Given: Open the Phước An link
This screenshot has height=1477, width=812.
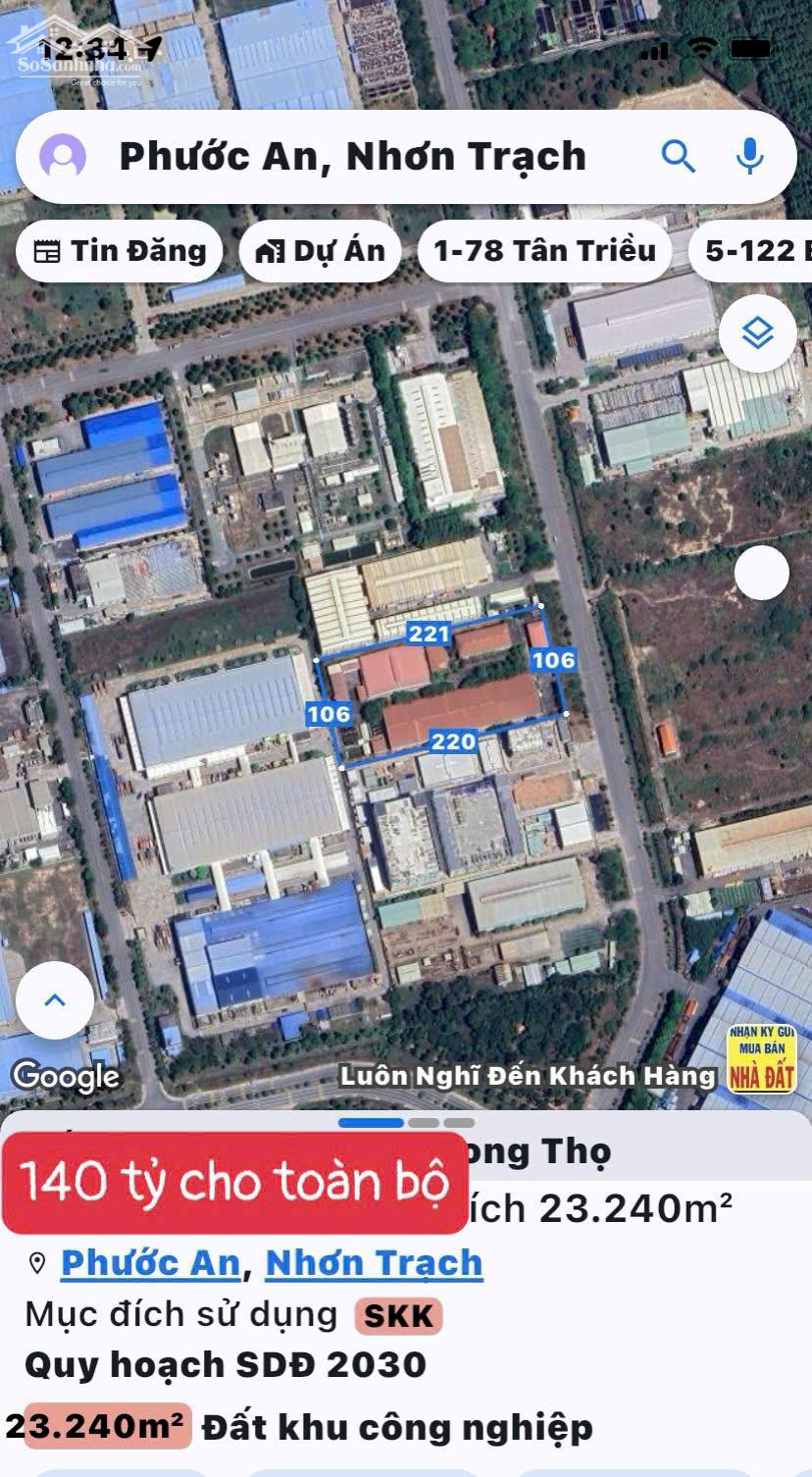Looking at the screenshot, I should click(x=150, y=1263).
